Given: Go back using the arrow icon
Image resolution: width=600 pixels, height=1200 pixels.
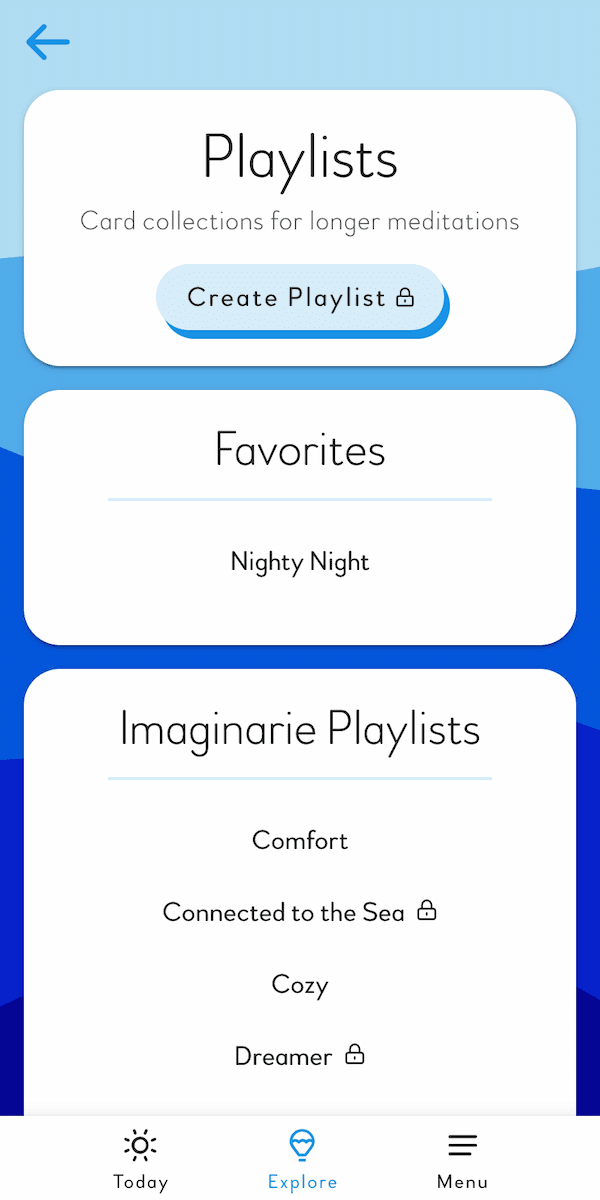Looking at the screenshot, I should tap(48, 42).
